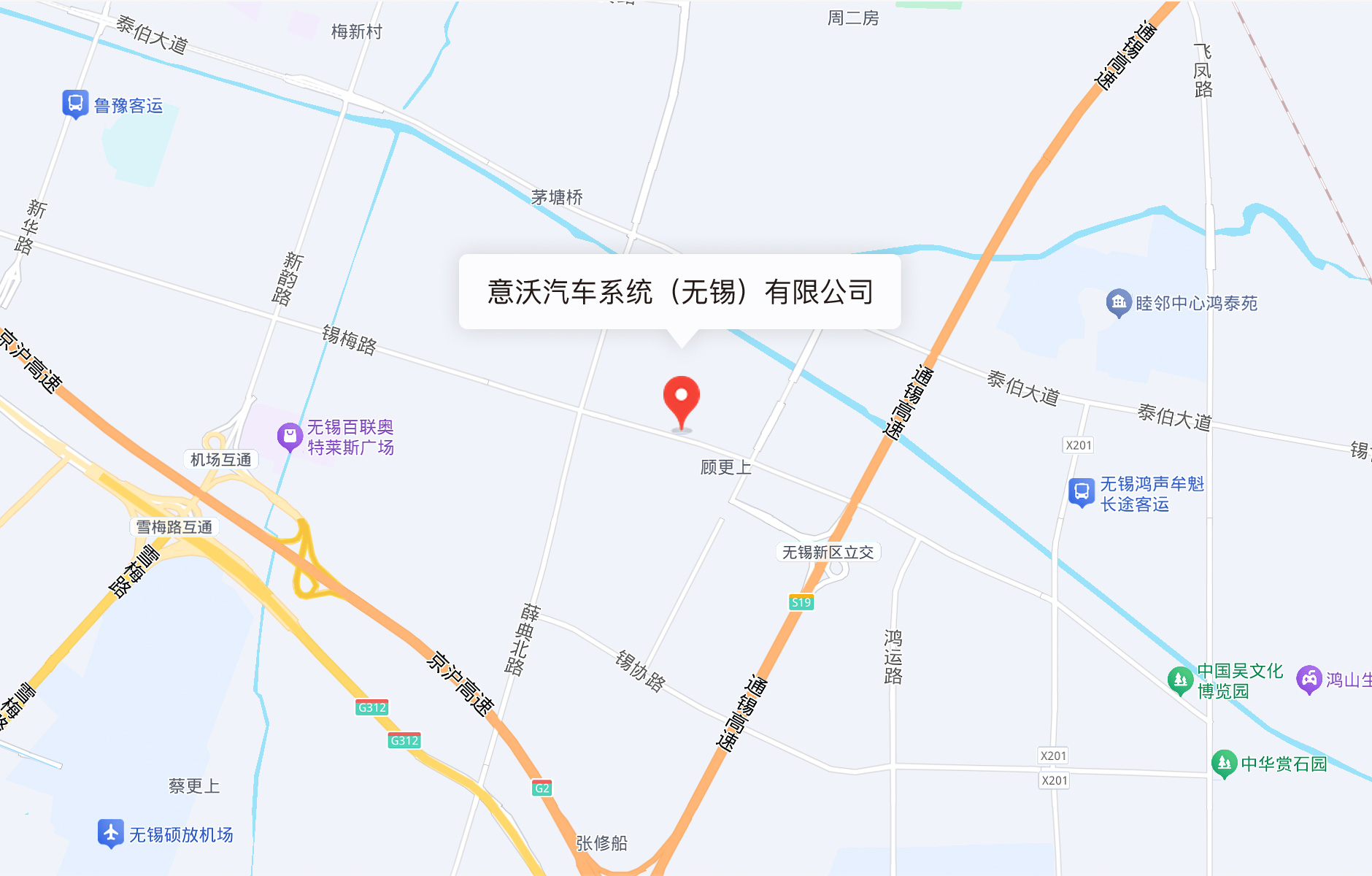
Task: Select the 鲁豫客运 bus station marker
Action: click(x=75, y=104)
